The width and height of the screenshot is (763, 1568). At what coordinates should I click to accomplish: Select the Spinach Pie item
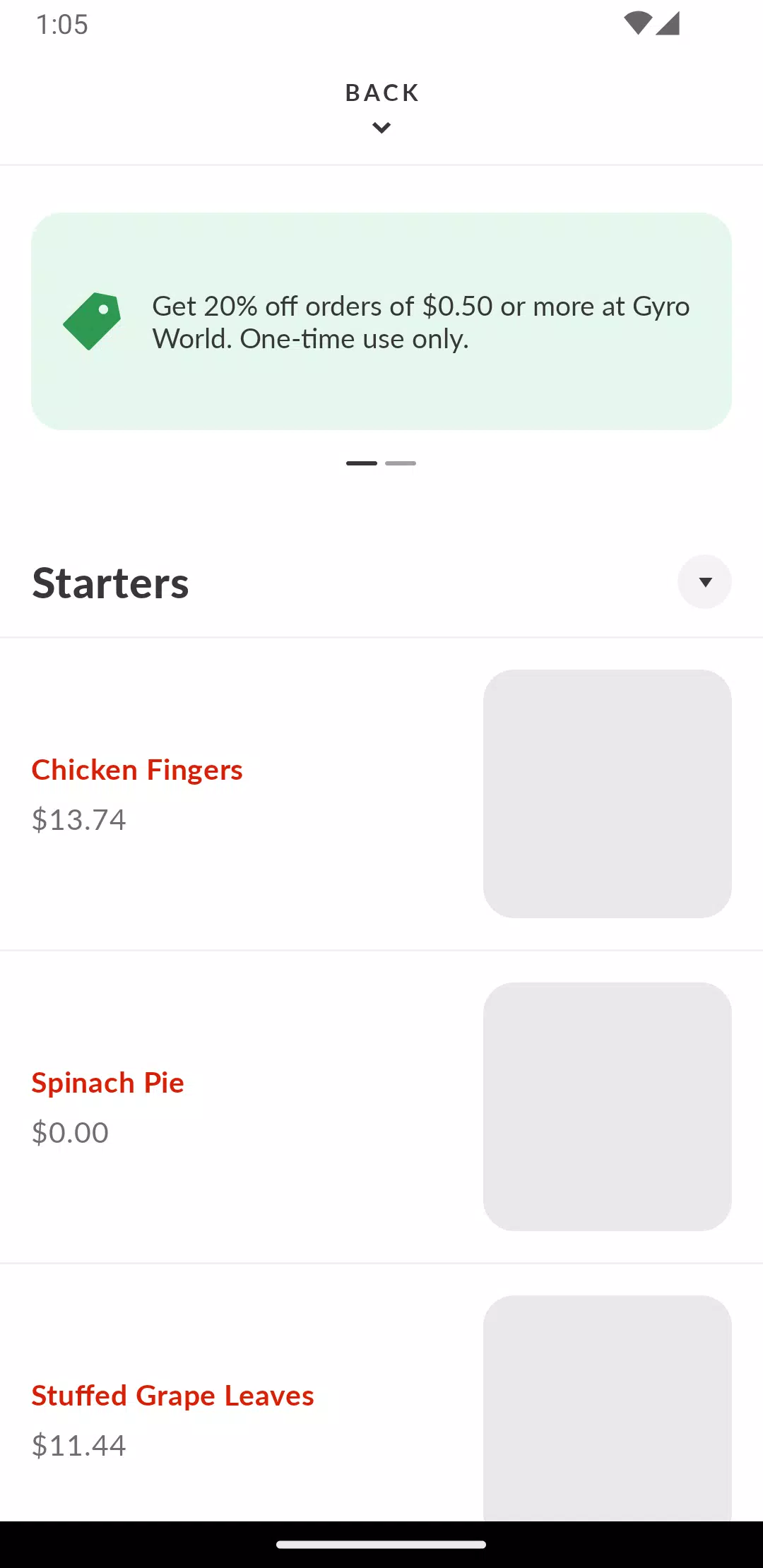point(381,1107)
